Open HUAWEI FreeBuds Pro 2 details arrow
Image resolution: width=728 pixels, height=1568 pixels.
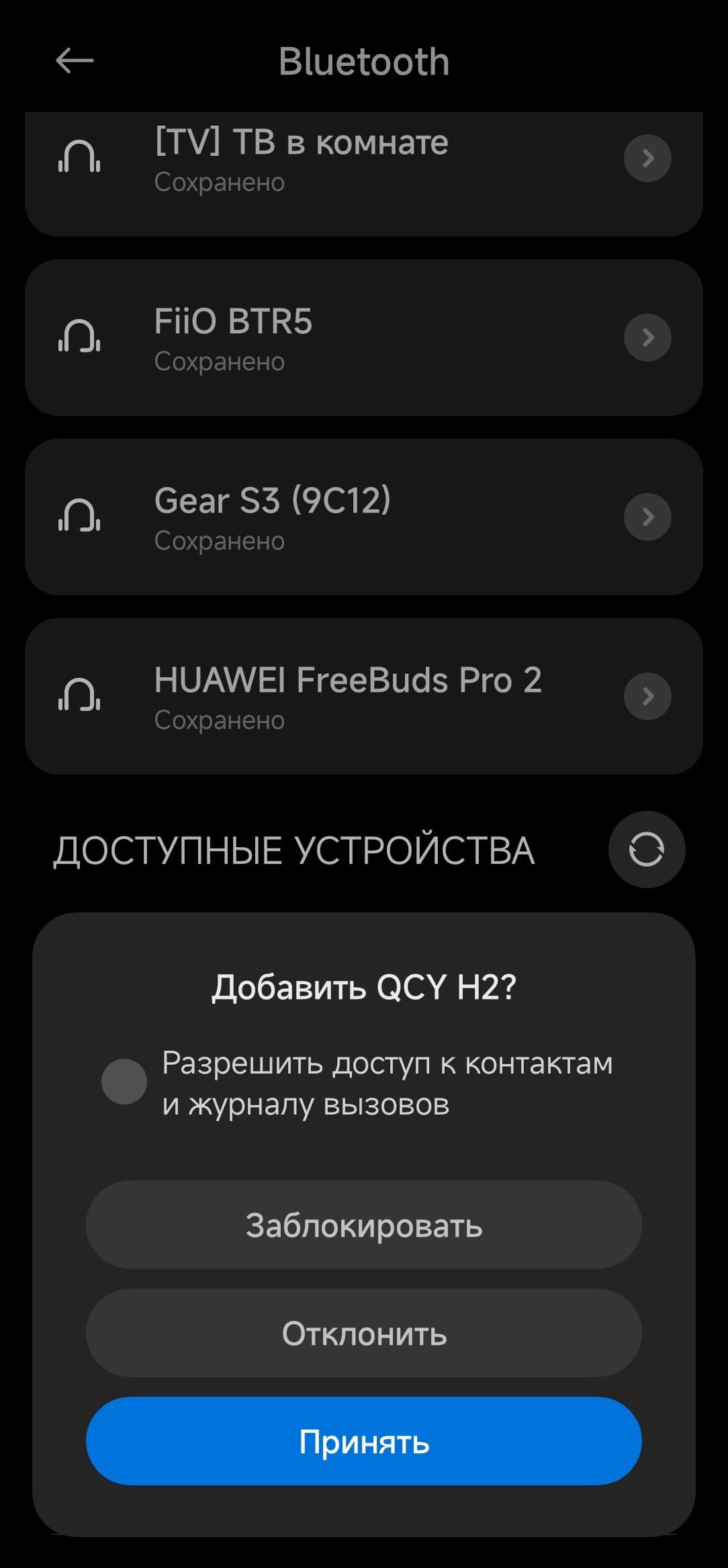647,696
